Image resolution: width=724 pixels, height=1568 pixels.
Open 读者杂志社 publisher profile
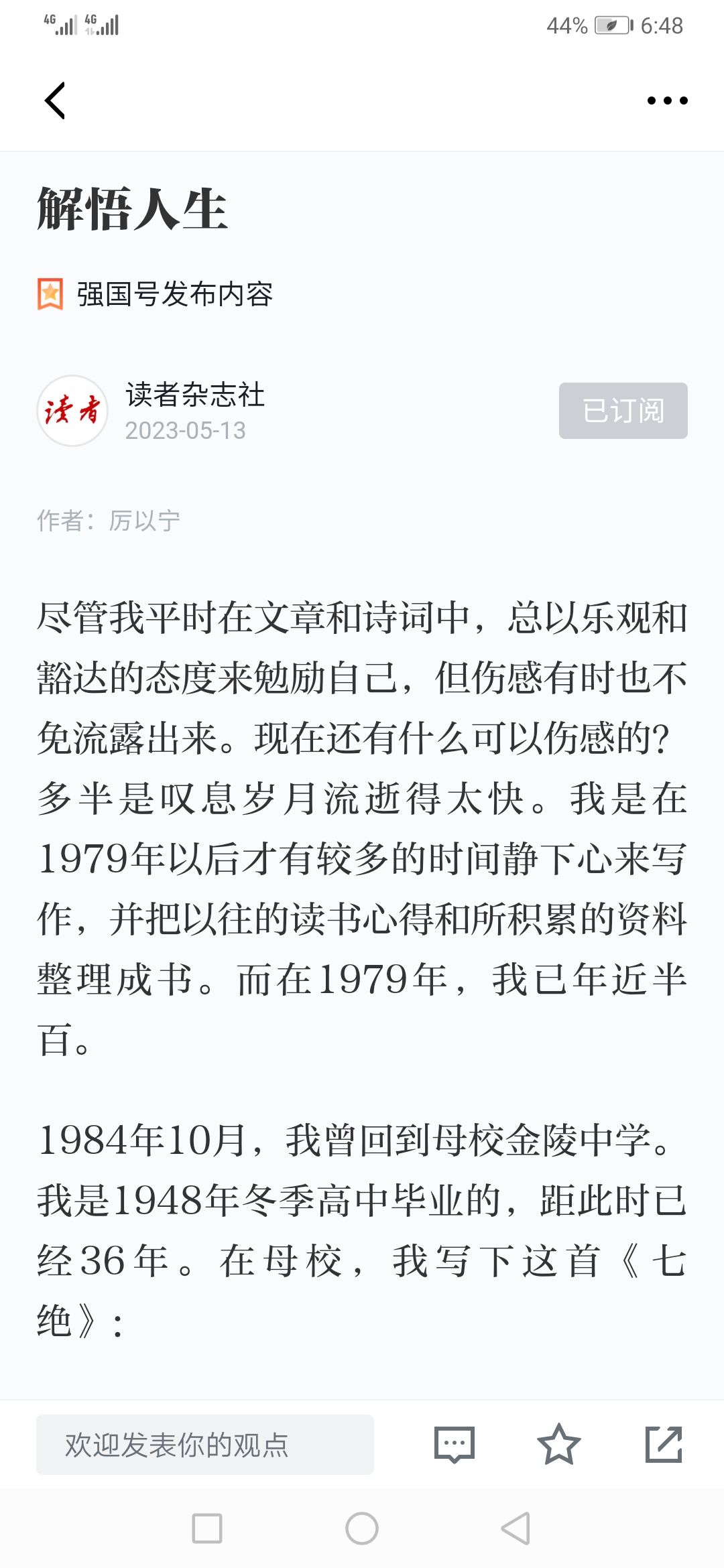coord(194,395)
